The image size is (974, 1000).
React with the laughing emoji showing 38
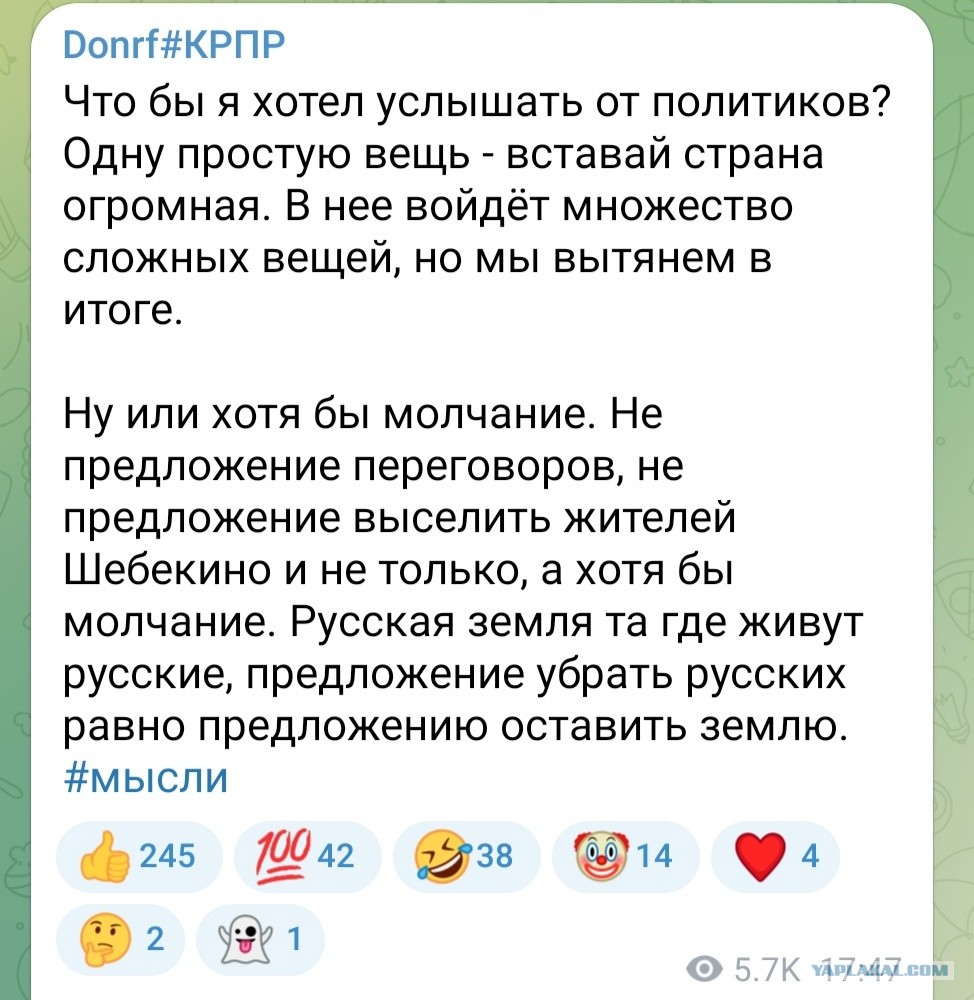467,856
